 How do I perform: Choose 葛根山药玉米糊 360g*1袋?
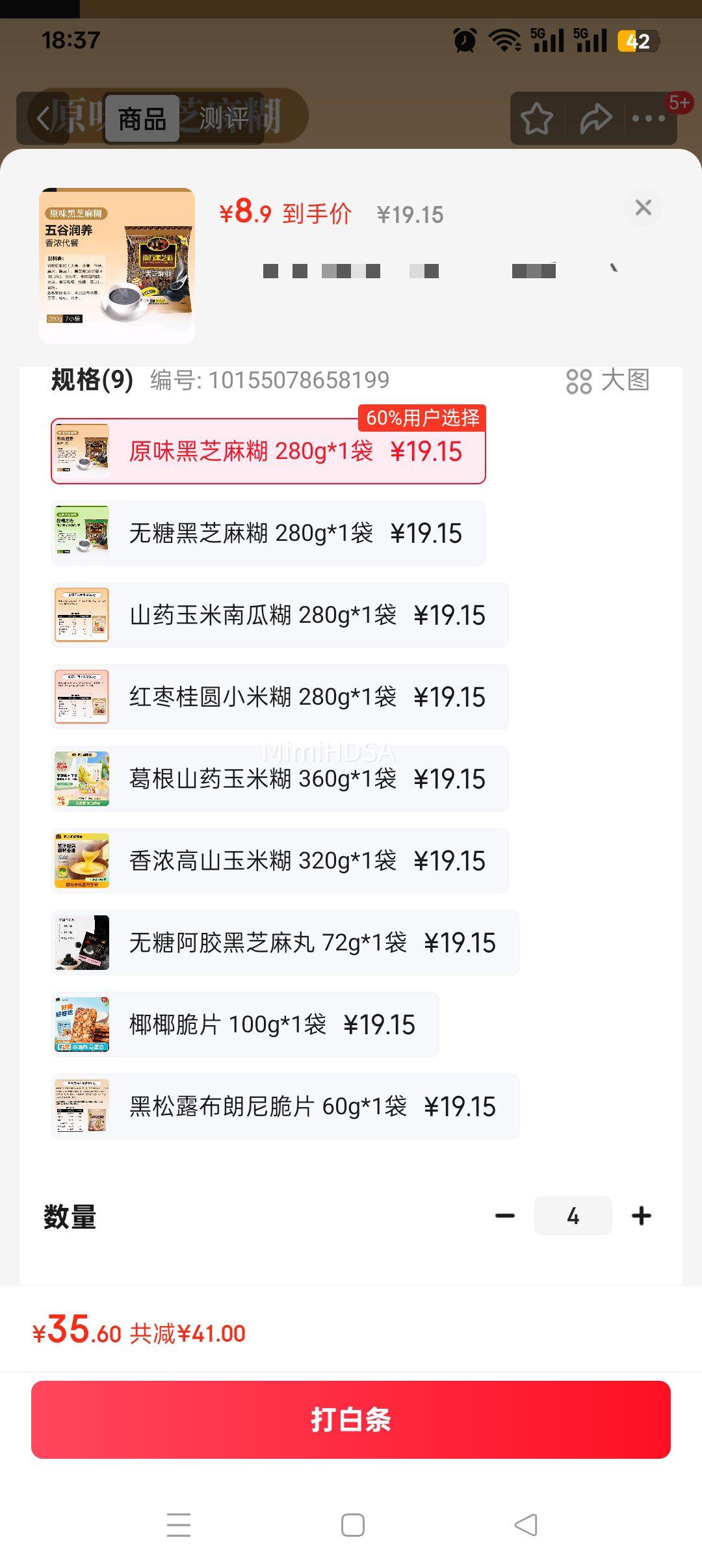279,779
